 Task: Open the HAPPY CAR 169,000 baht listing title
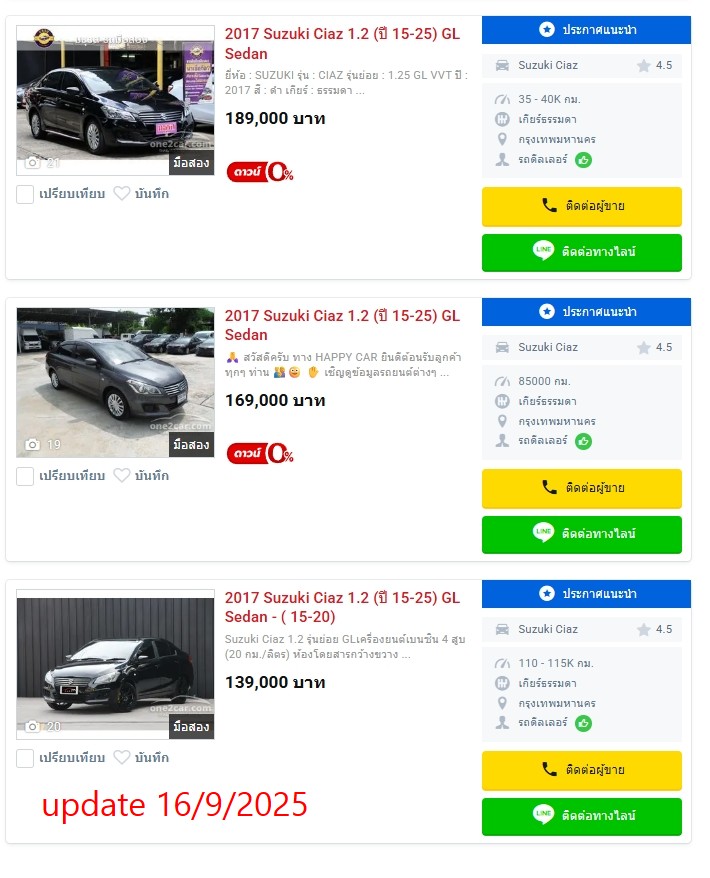(x=342, y=325)
